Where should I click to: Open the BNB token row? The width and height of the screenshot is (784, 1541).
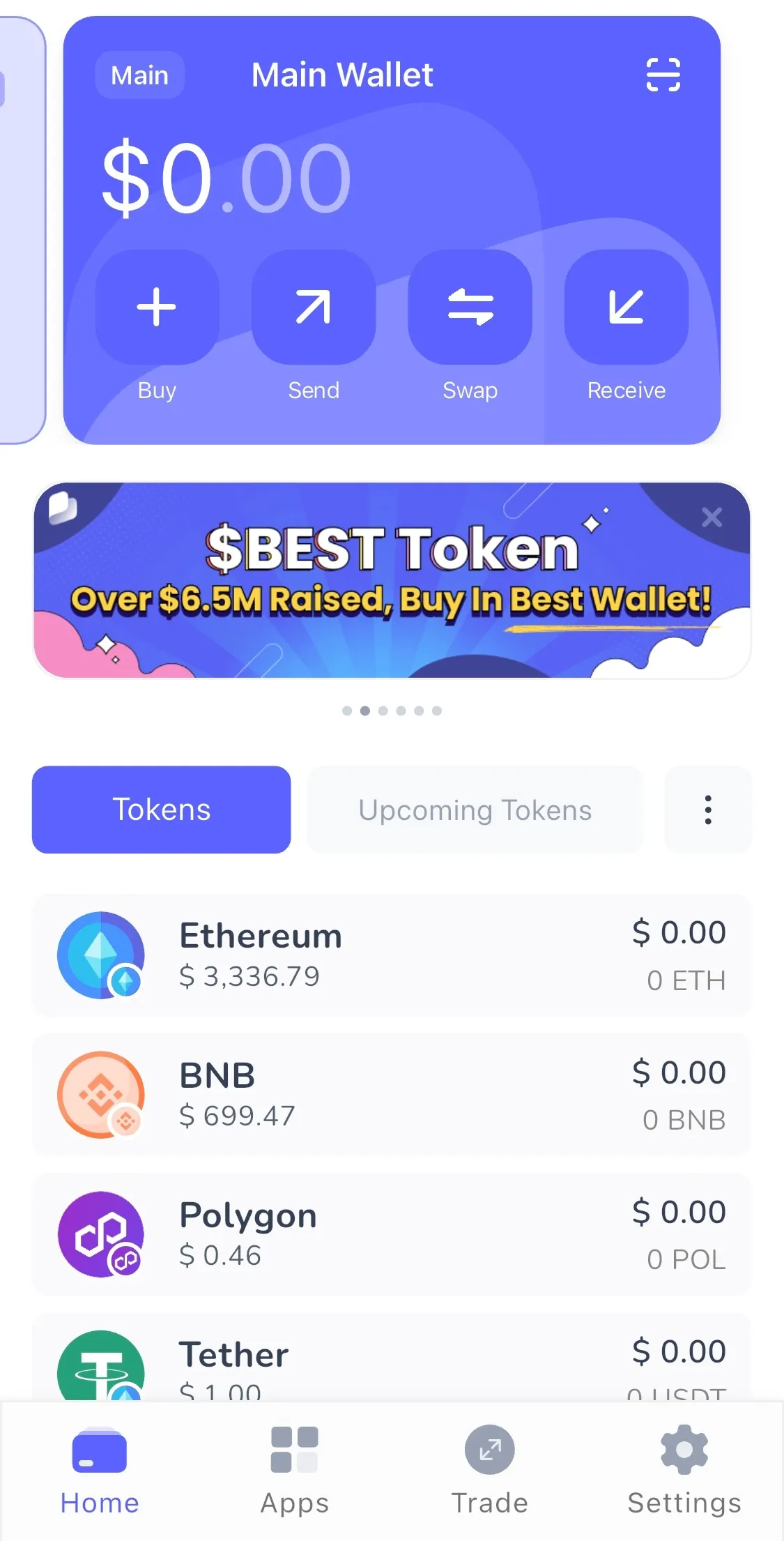click(x=392, y=1095)
